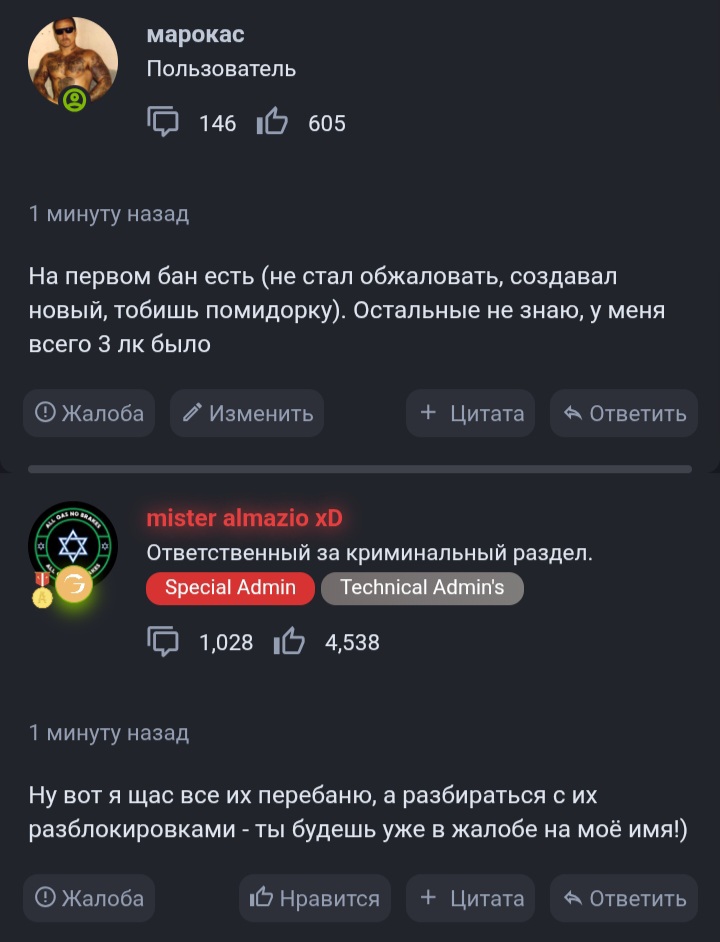Tap Изменить to edit the post
This screenshot has width=720, height=942.
tap(247, 413)
